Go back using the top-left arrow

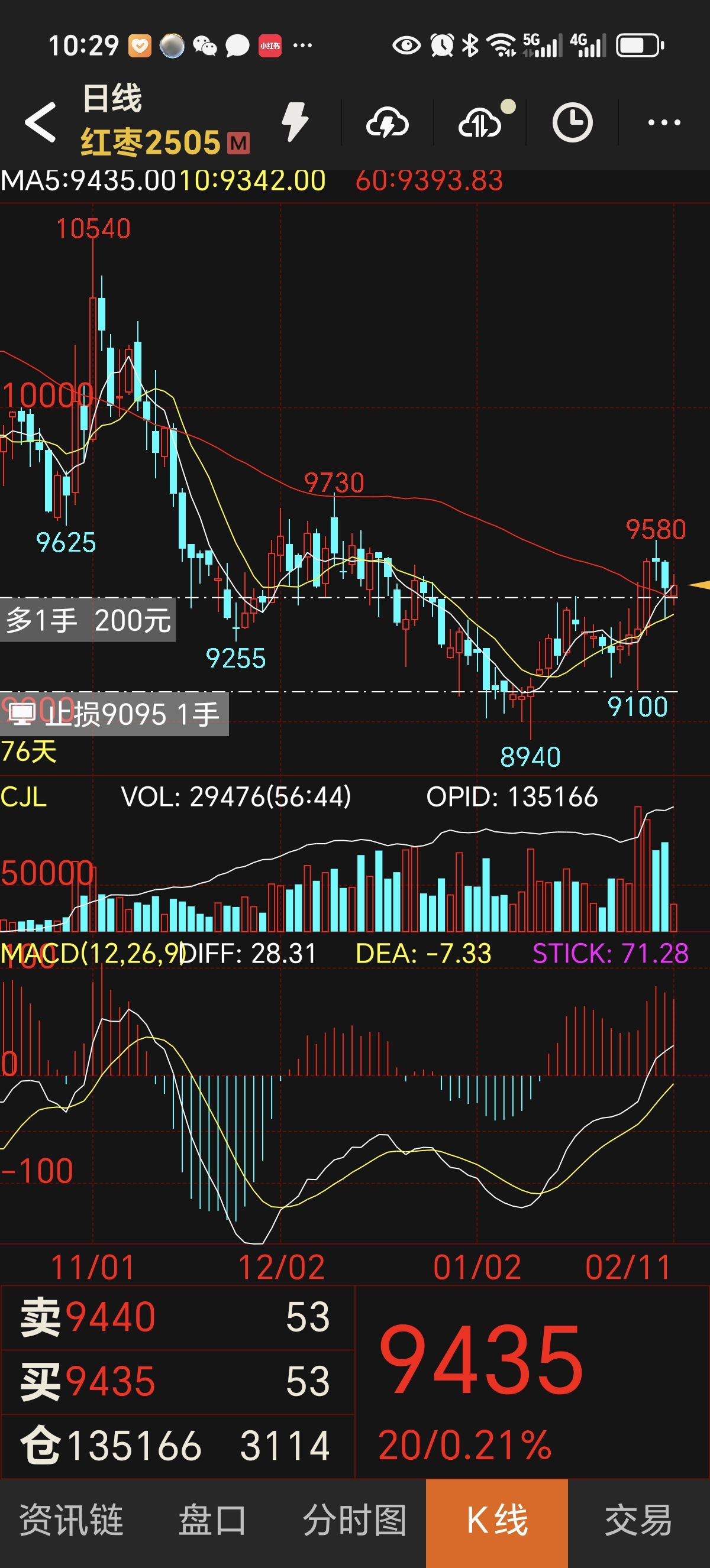(40, 122)
